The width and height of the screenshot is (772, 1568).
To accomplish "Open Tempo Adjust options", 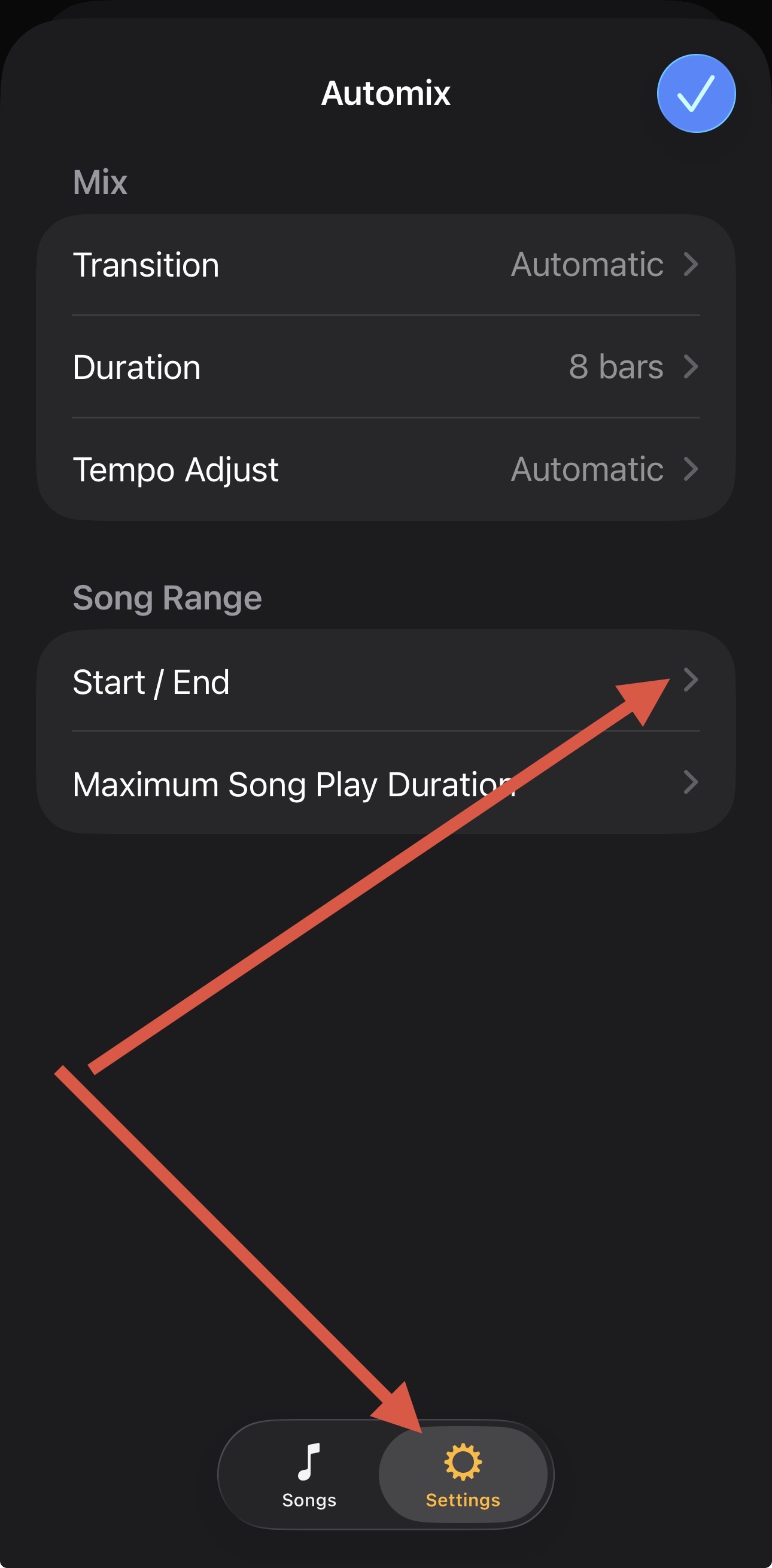I will 385,469.
